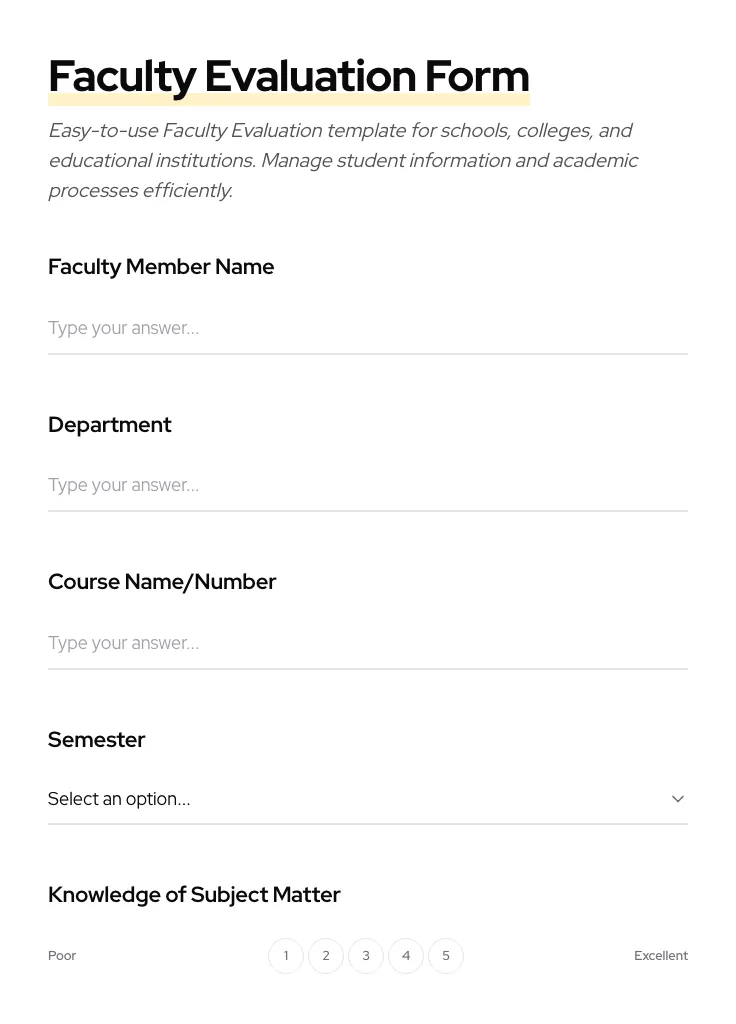Click the Excellent rating scale label

pos(661,955)
